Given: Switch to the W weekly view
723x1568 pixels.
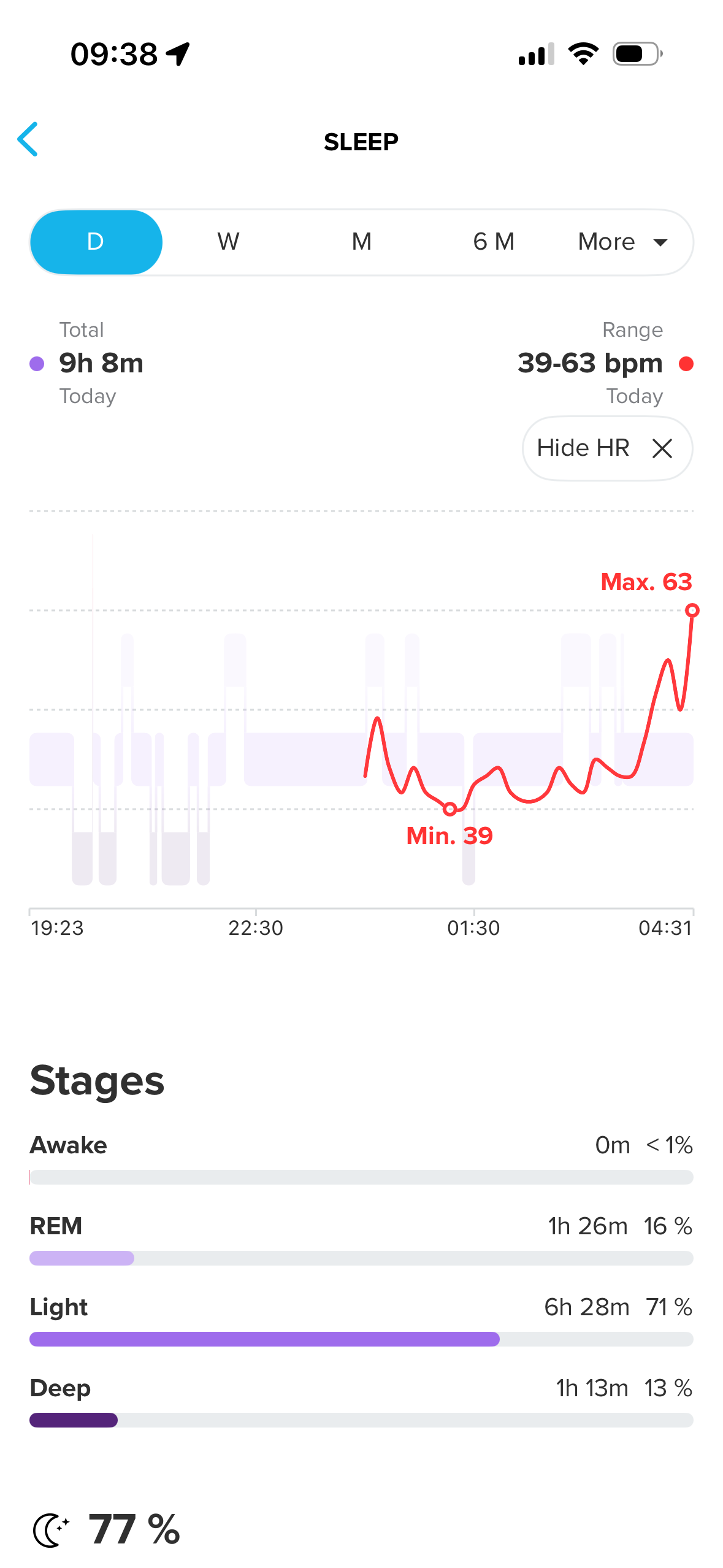Looking at the screenshot, I should click(228, 242).
